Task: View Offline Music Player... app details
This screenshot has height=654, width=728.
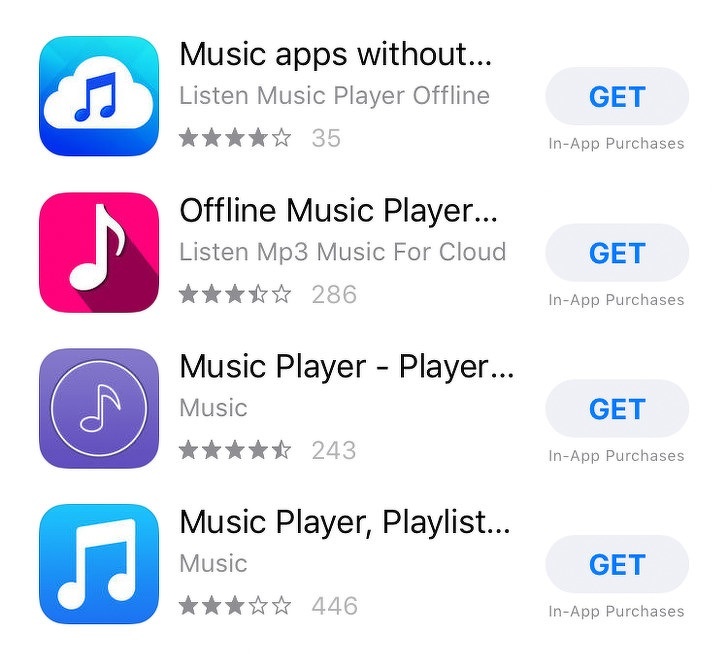Action: coord(337,210)
